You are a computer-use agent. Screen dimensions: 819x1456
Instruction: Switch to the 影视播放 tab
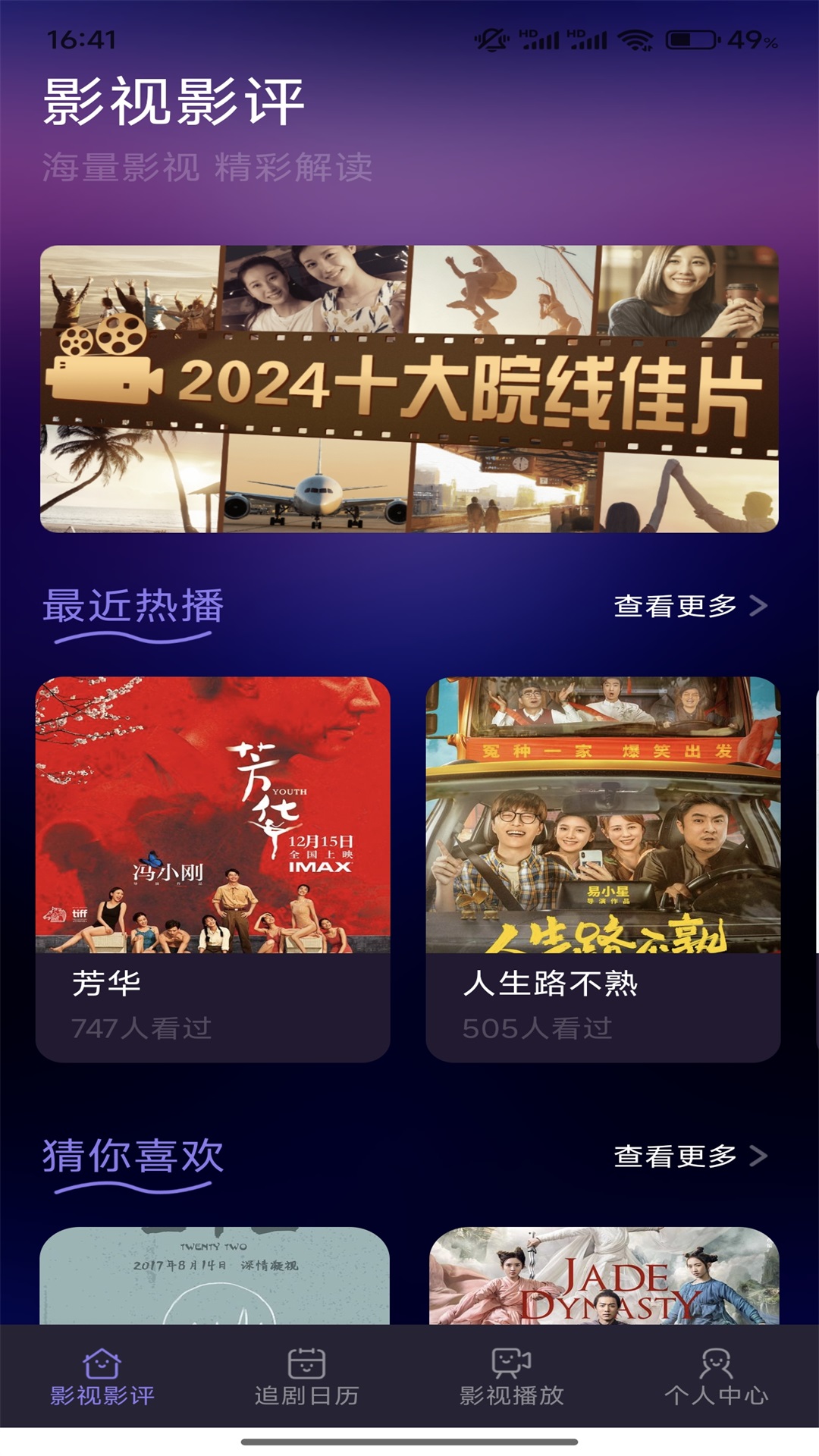[512, 1392]
